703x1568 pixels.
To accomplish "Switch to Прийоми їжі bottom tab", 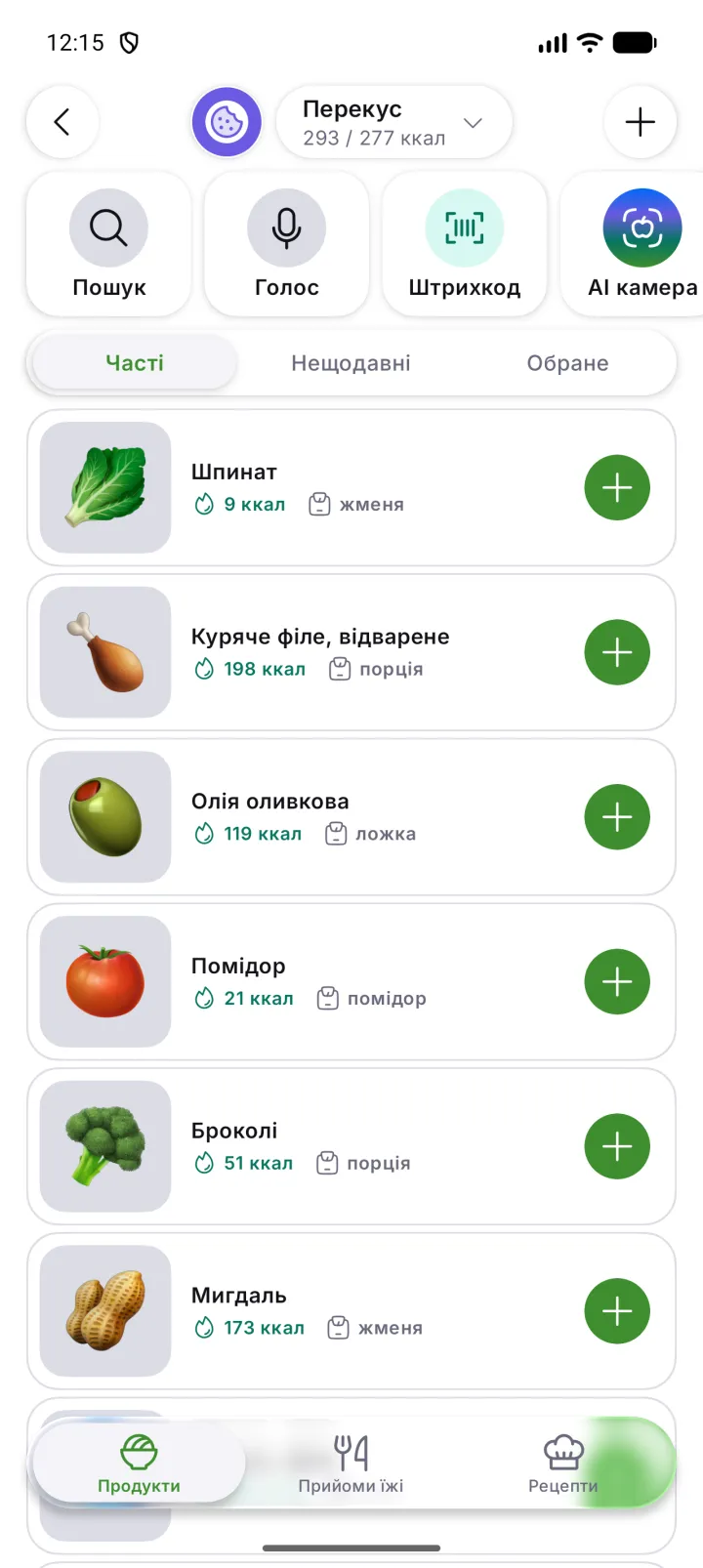I will 351,1464.
